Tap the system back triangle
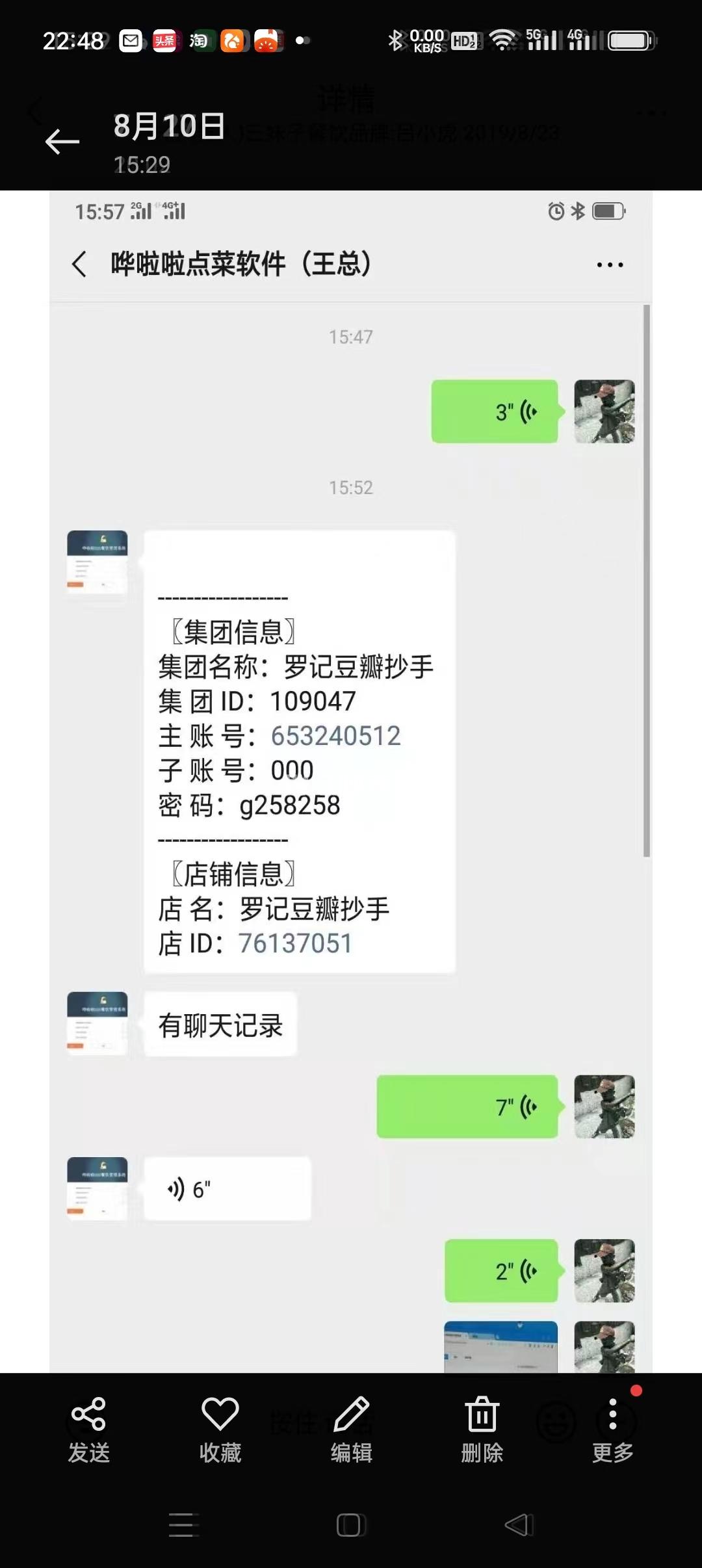This screenshot has height=1568, width=702. [x=518, y=1524]
